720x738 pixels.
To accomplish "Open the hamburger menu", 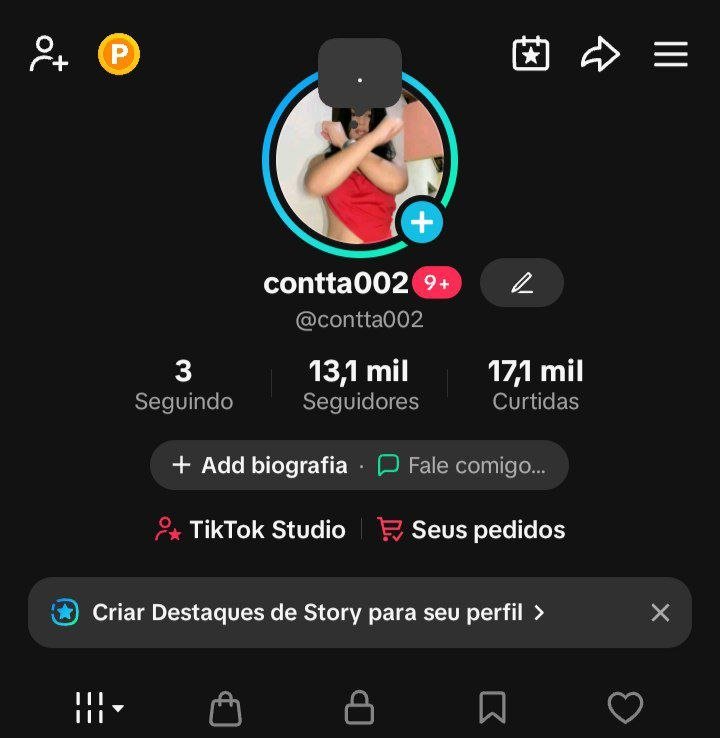I will [x=671, y=54].
